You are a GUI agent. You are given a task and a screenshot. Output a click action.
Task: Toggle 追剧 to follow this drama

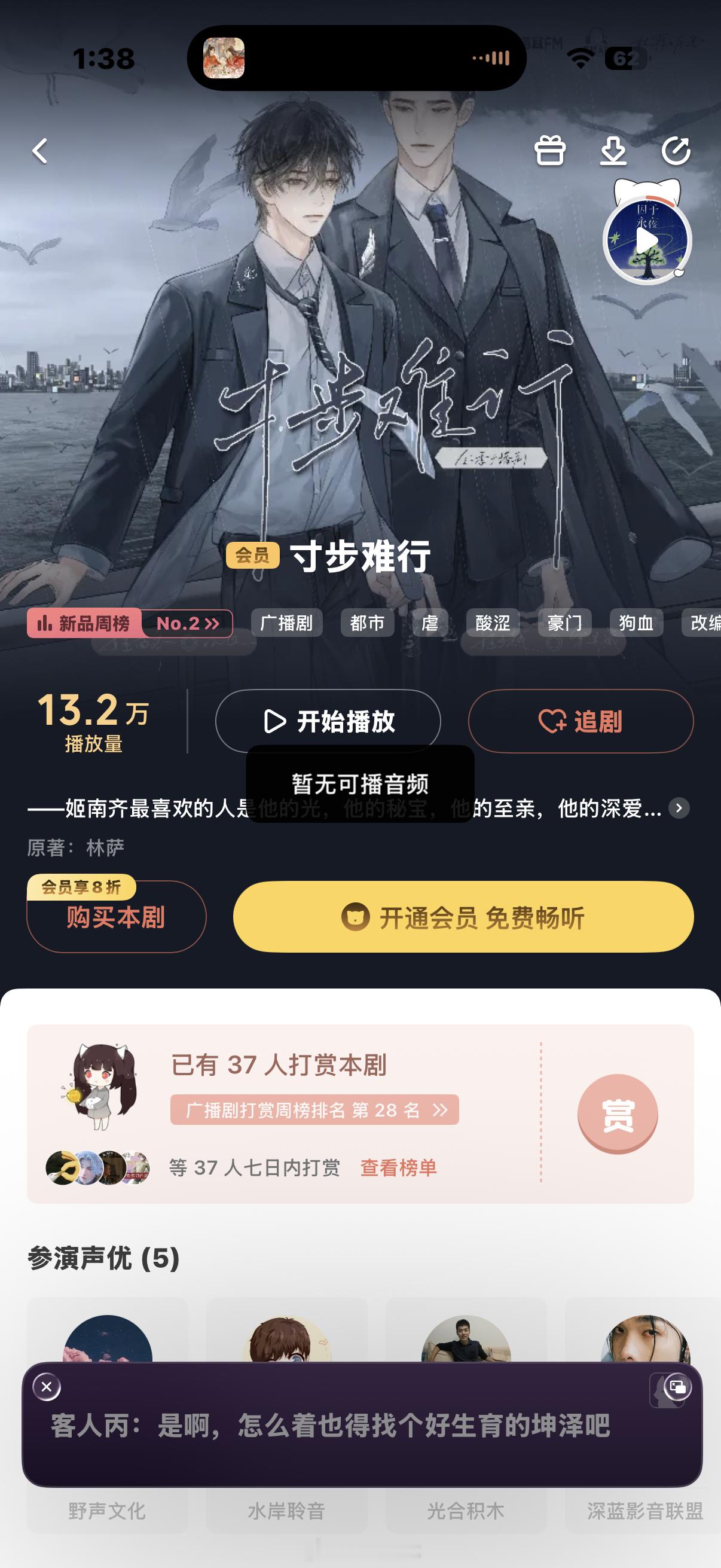[581, 721]
